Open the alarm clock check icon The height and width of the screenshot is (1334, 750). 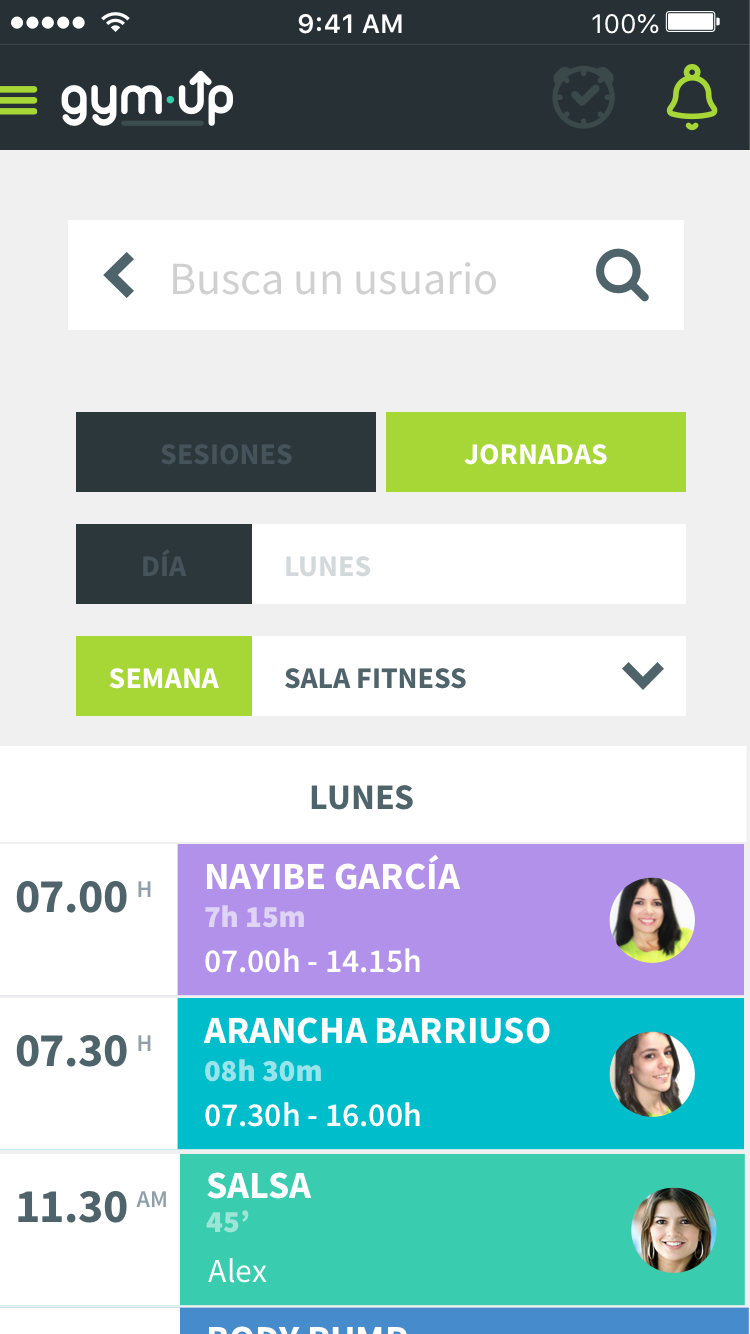point(583,97)
